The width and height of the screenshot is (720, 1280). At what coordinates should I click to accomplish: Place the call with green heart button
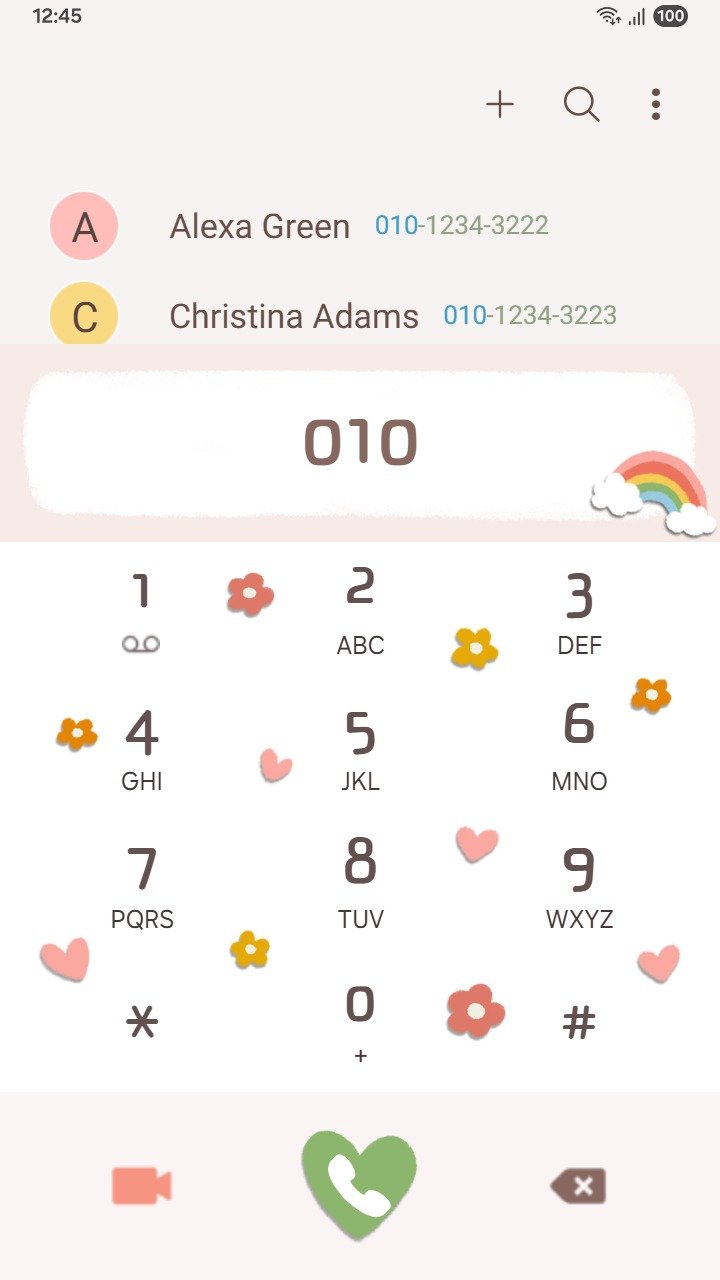pyautogui.click(x=360, y=1184)
